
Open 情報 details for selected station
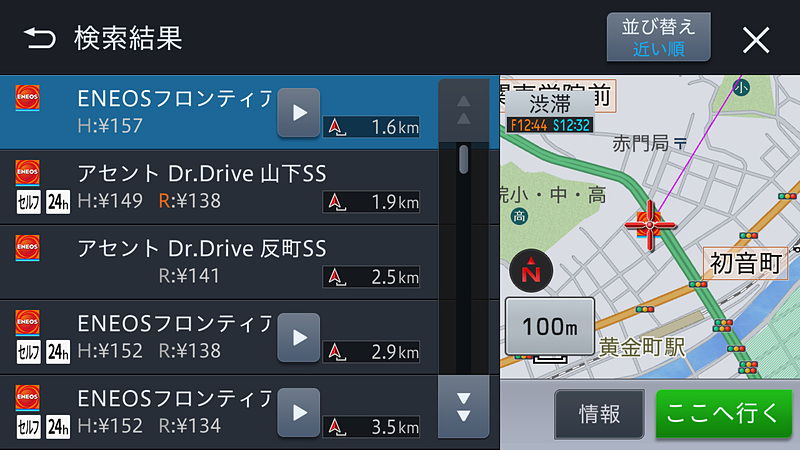599,414
